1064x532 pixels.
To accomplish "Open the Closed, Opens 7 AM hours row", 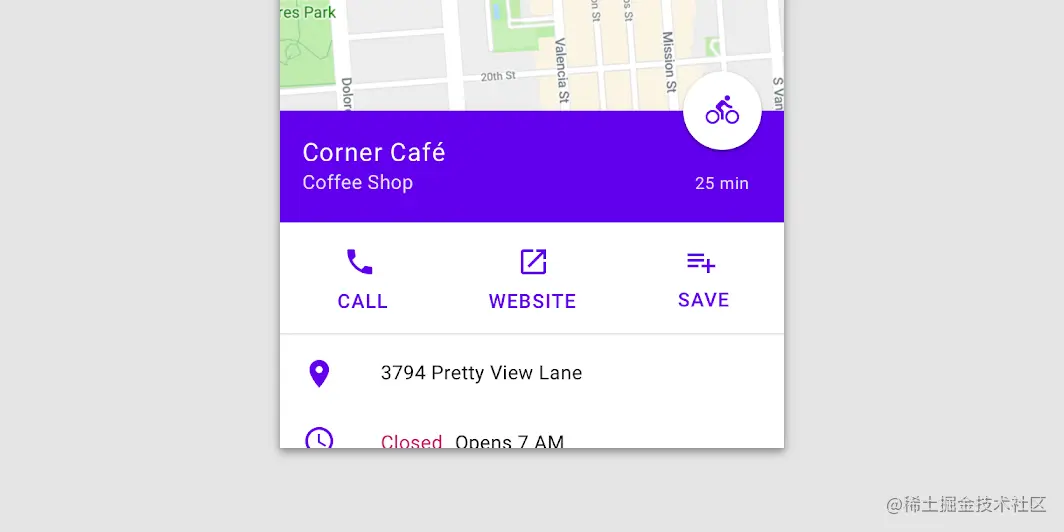I will click(x=472, y=440).
